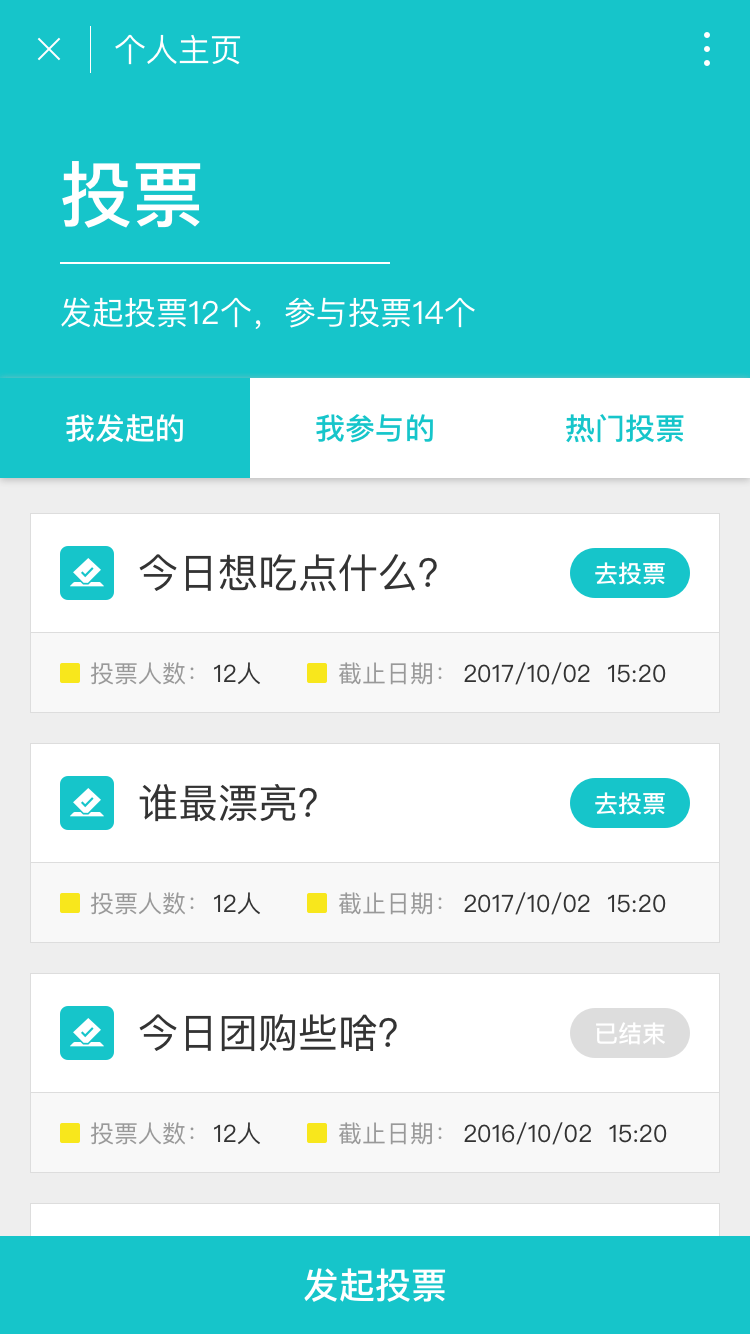Click the 已结束 label on 今日团购些啥？

point(629,1033)
